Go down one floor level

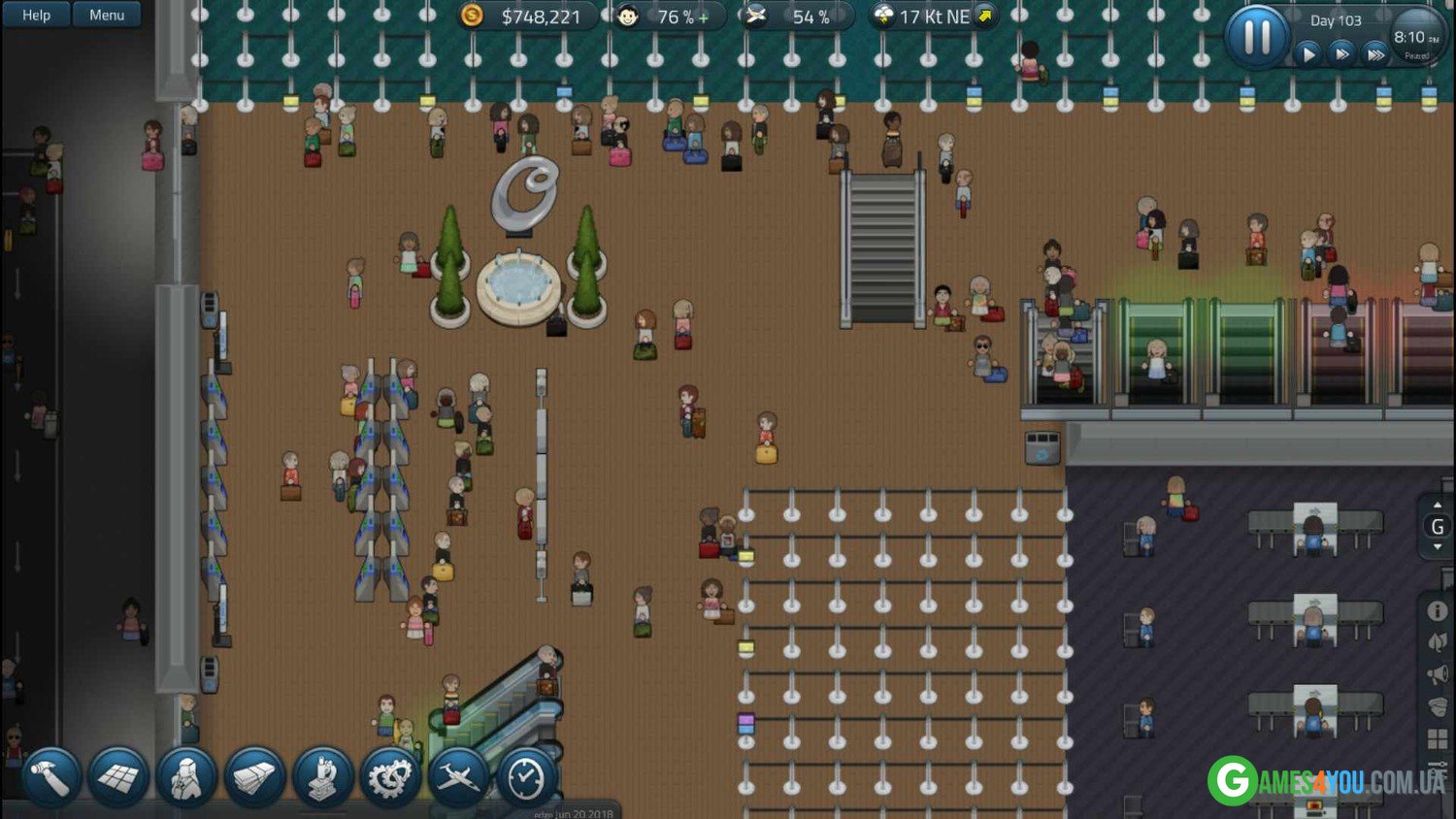(1438, 547)
